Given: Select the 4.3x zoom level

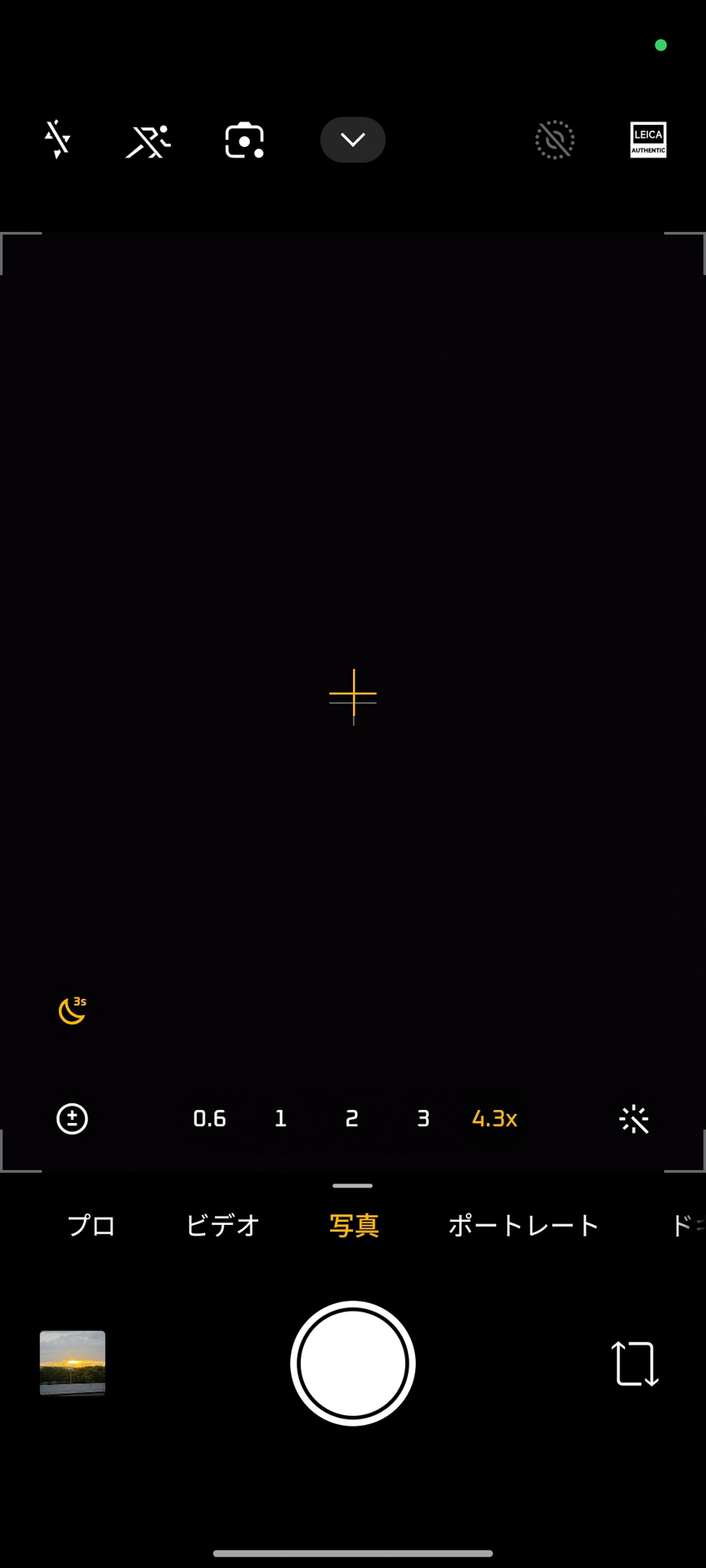Looking at the screenshot, I should coord(494,1119).
